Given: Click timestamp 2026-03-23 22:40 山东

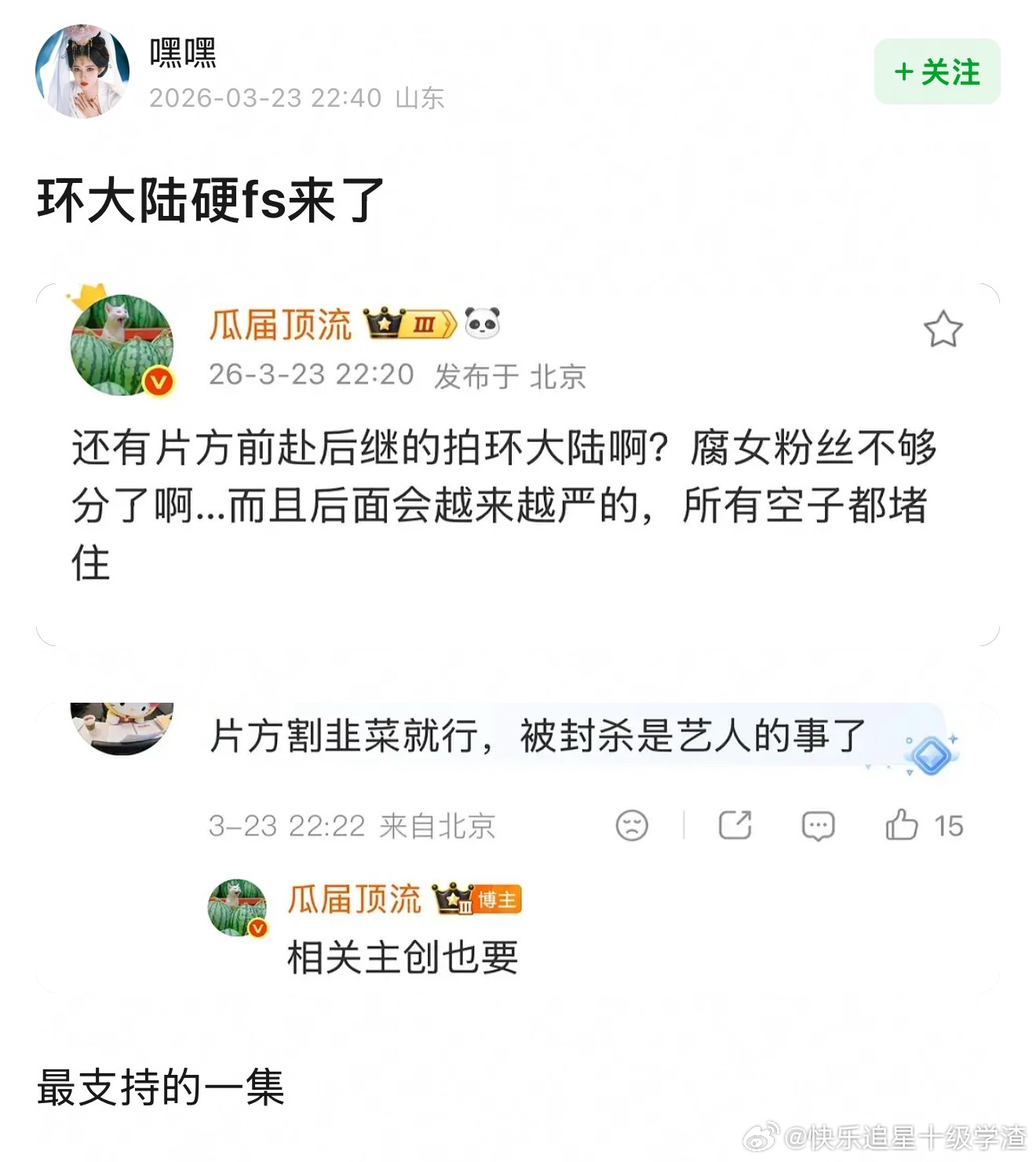Looking at the screenshot, I should 298,98.
